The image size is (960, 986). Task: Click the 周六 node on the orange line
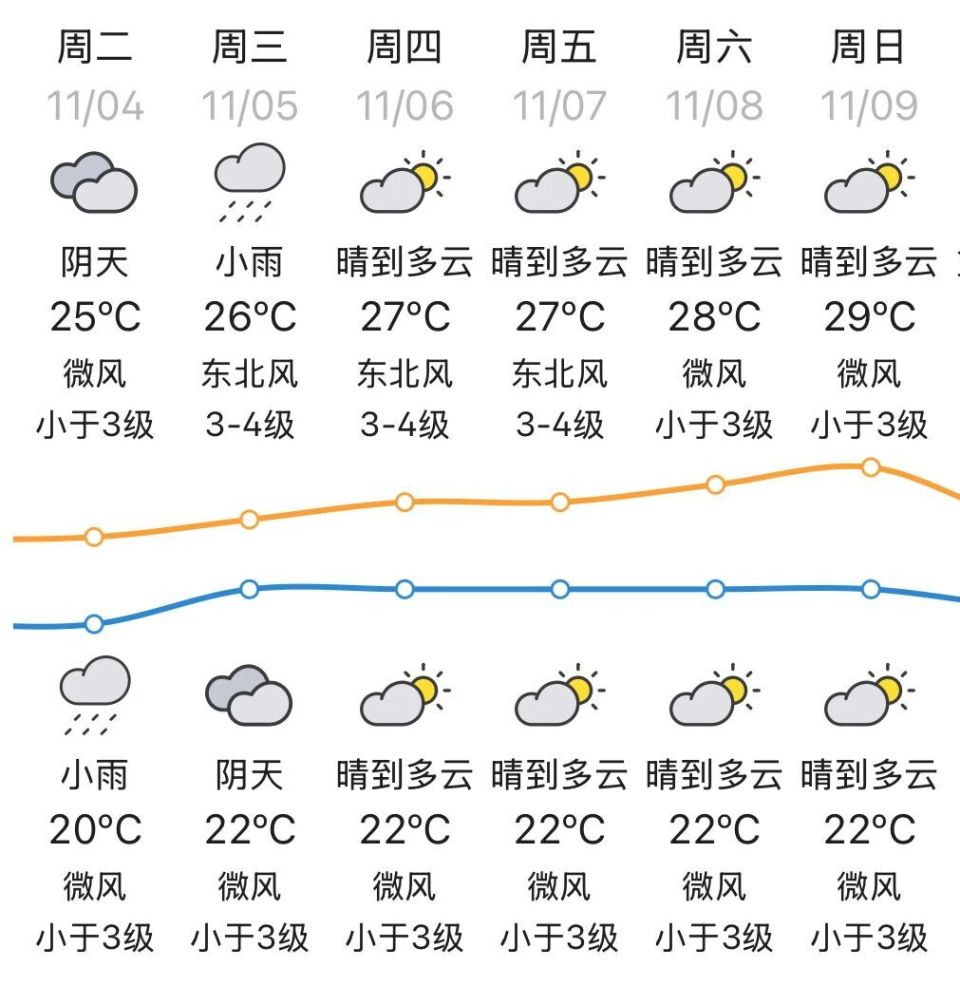pos(713,484)
